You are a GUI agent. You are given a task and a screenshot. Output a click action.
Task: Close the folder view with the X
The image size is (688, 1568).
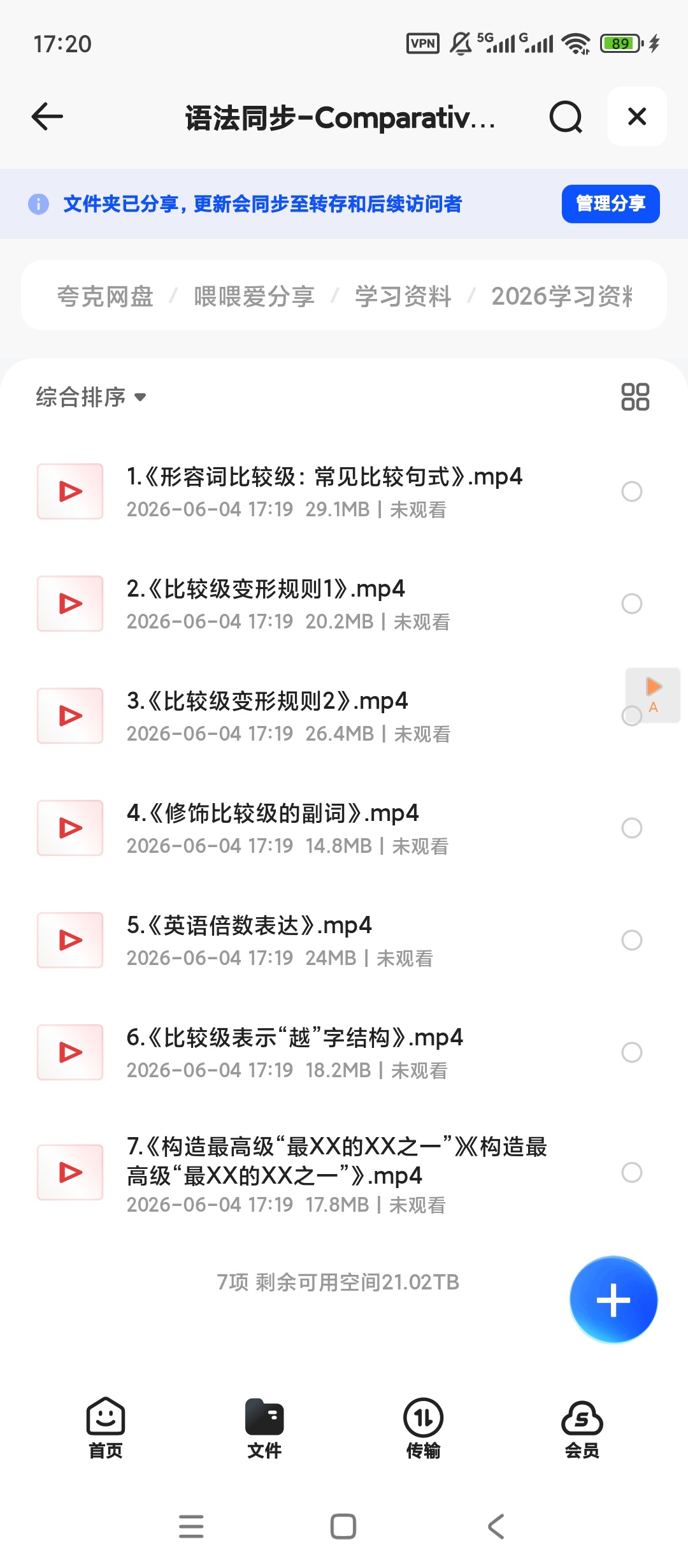(x=637, y=117)
